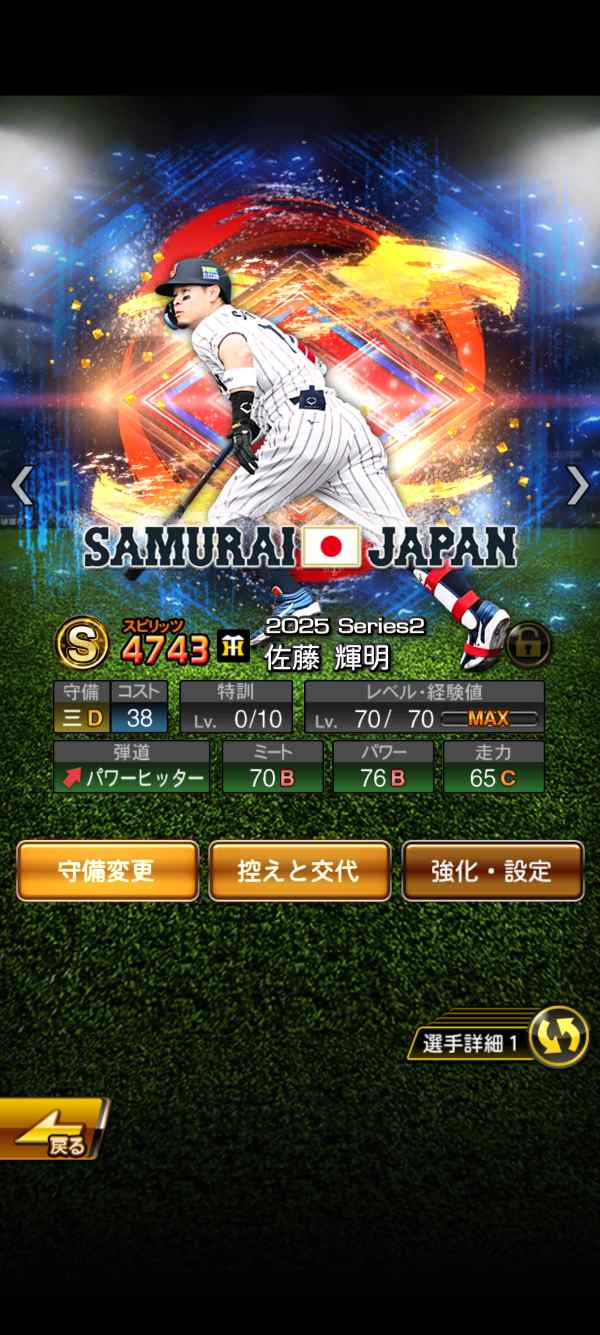Viewport: 600px width, 1335px height.
Task: Toggle the player lock icon
Action: pos(528,645)
